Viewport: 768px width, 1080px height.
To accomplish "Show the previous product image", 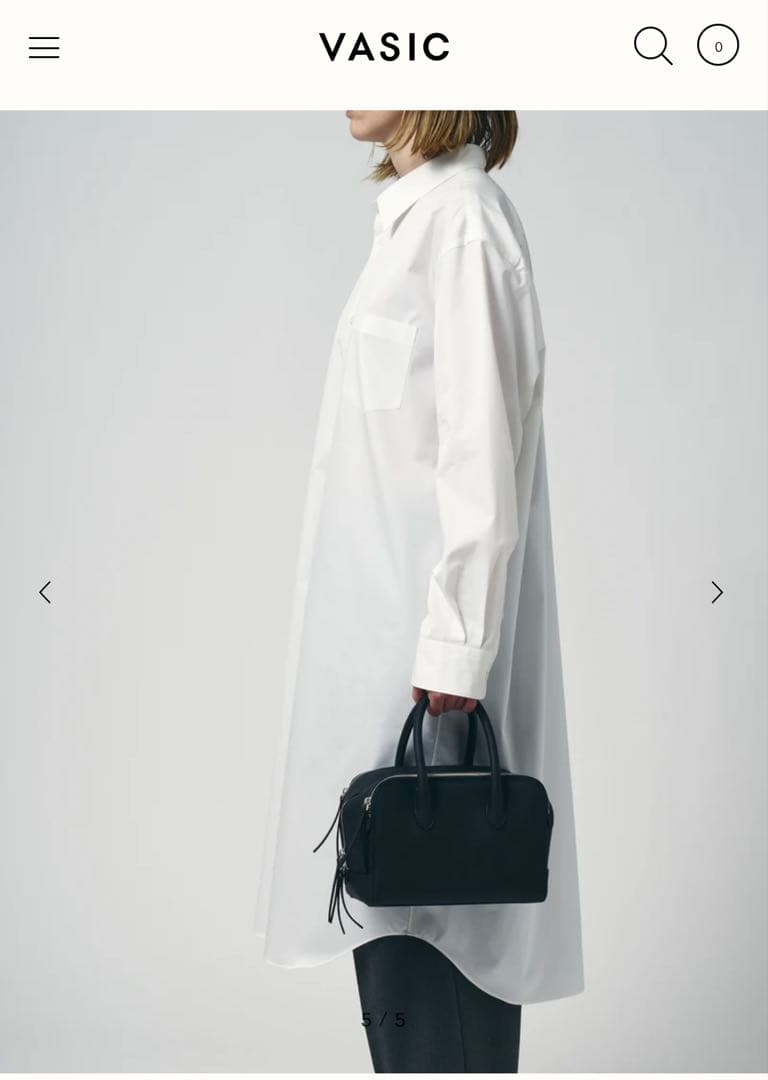I will 45,592.
